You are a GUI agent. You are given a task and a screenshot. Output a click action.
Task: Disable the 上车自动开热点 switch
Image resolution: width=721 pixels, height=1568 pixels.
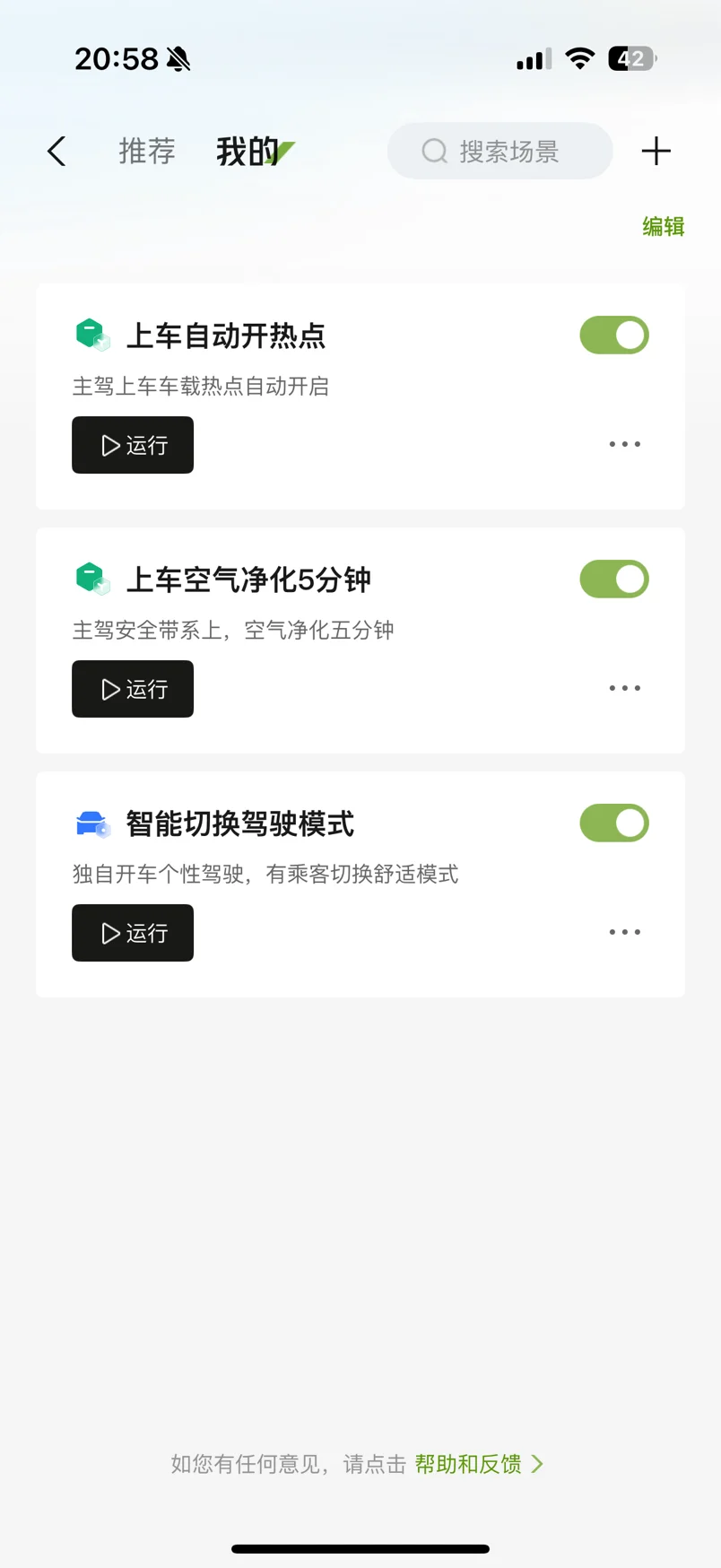614,335
